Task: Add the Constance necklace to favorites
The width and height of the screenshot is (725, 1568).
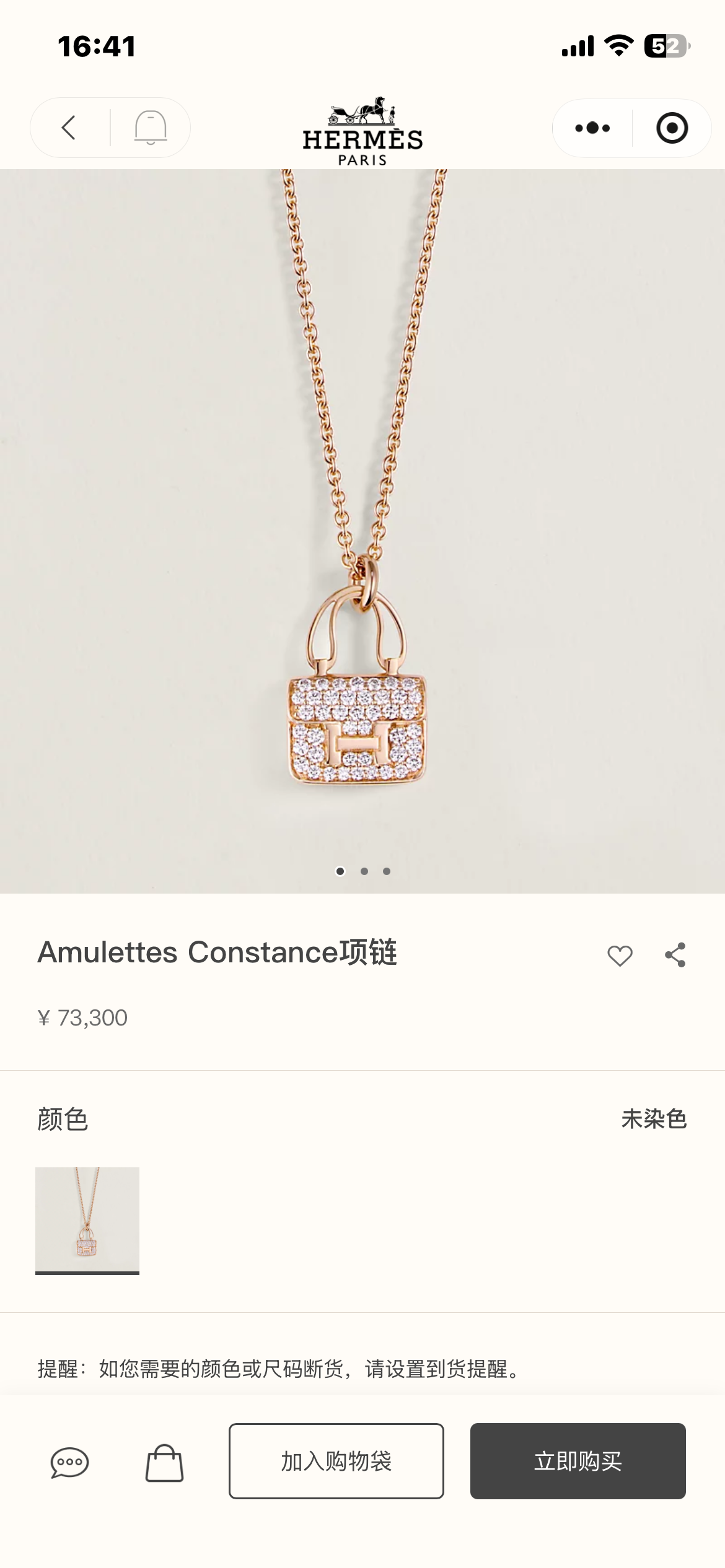Action: pos(620,956)
